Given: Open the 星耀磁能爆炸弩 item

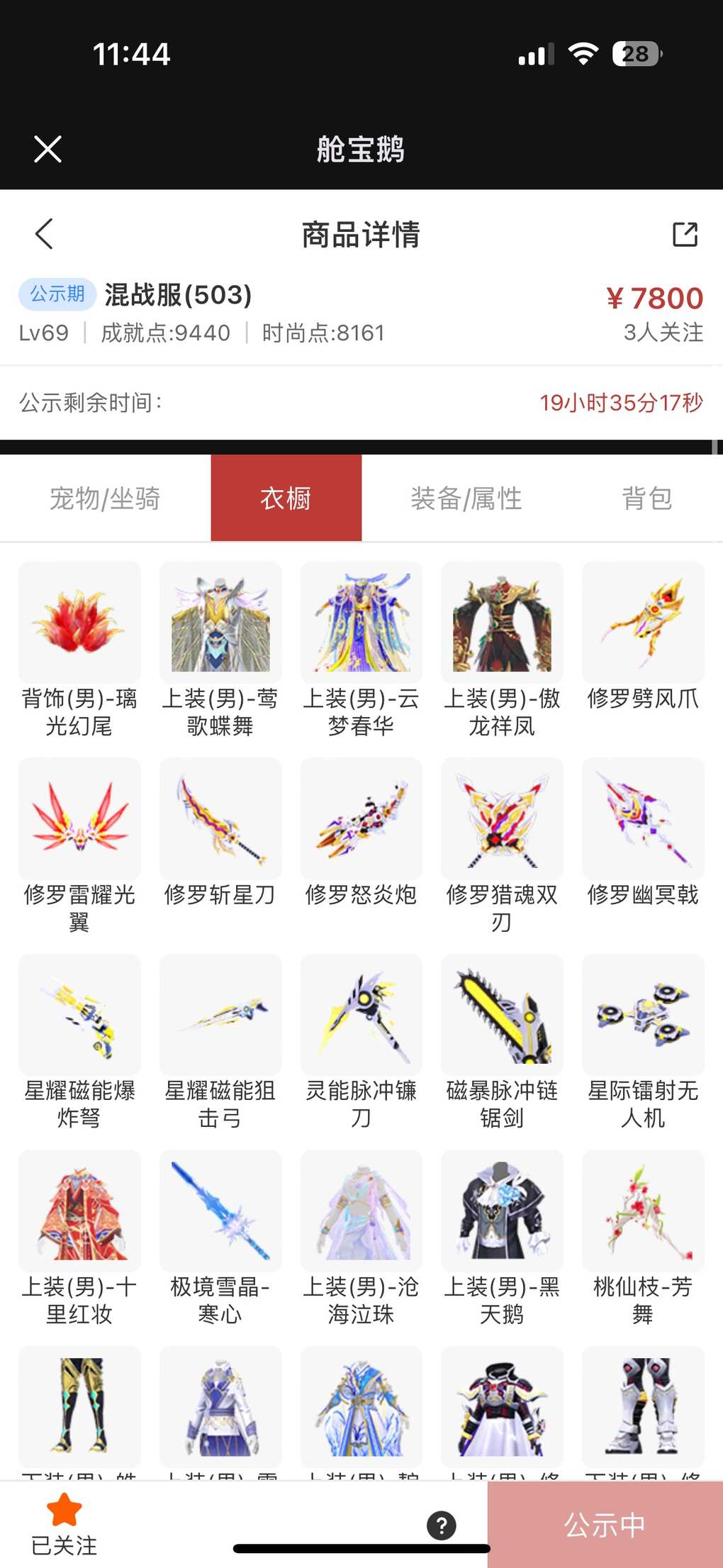Looking at the screenshot, I should (79, 1016).
